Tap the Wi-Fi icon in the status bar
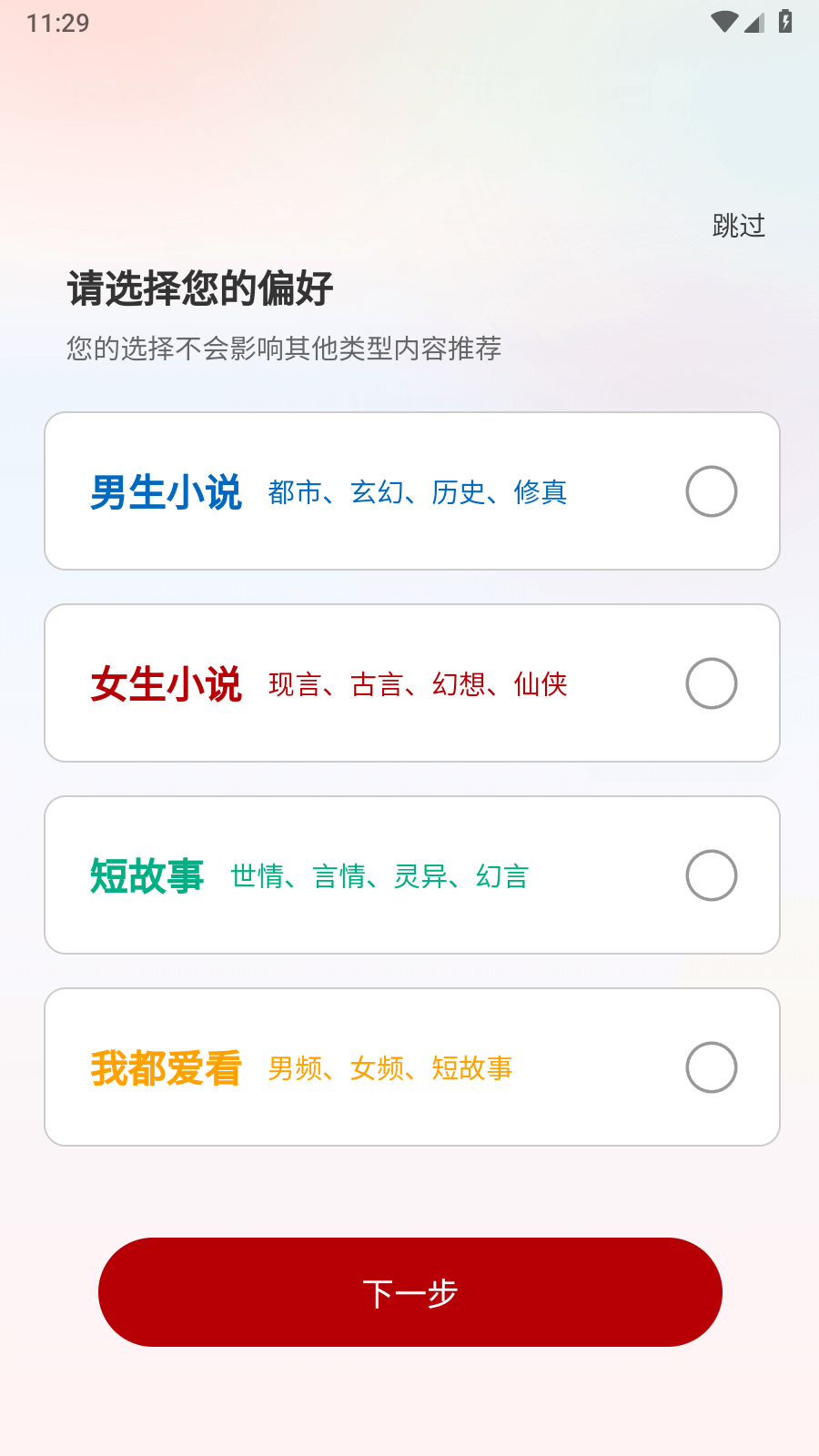 click(723, 20)
